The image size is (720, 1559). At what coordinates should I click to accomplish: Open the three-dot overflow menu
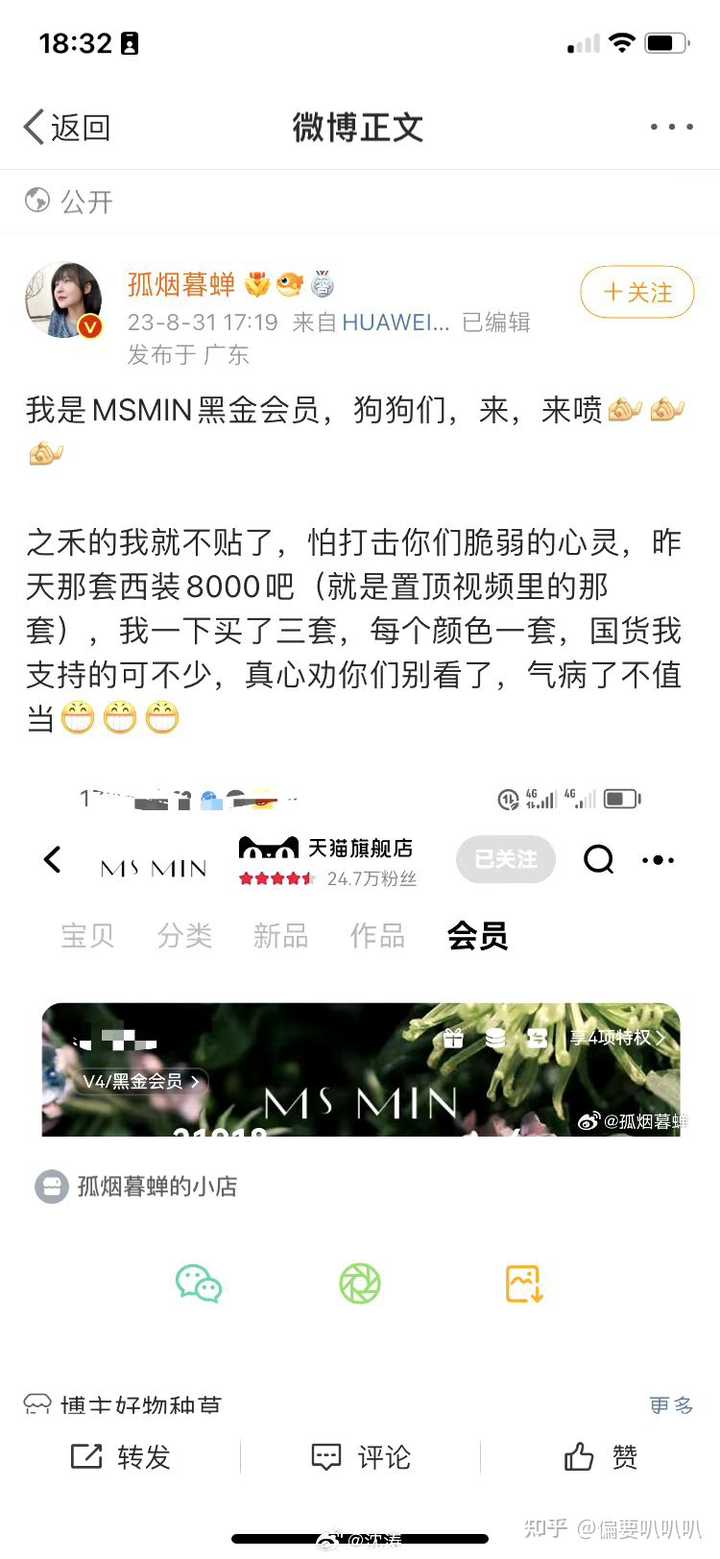671,127
